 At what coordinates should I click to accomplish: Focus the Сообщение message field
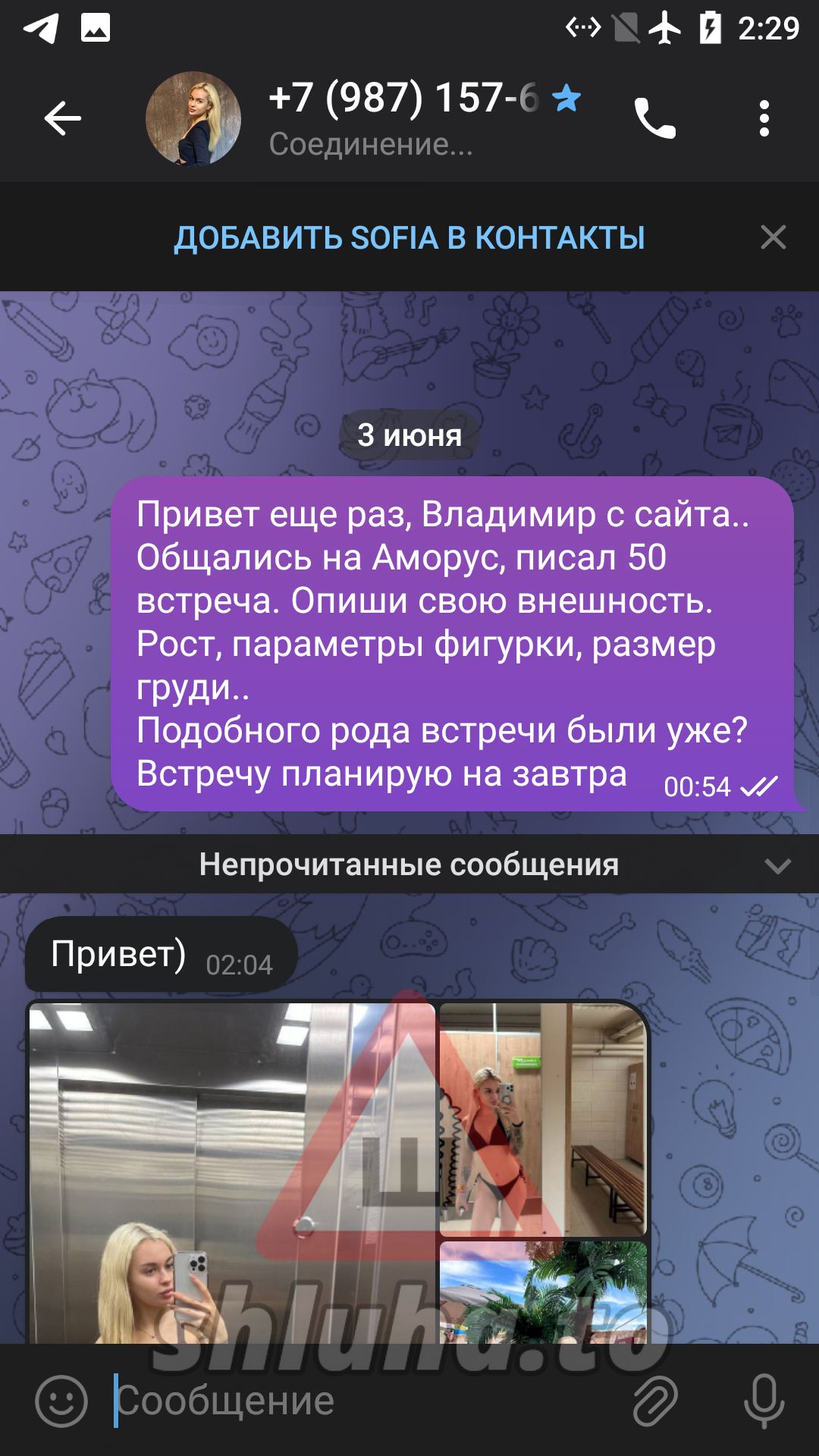click(x=364, y=1401)
